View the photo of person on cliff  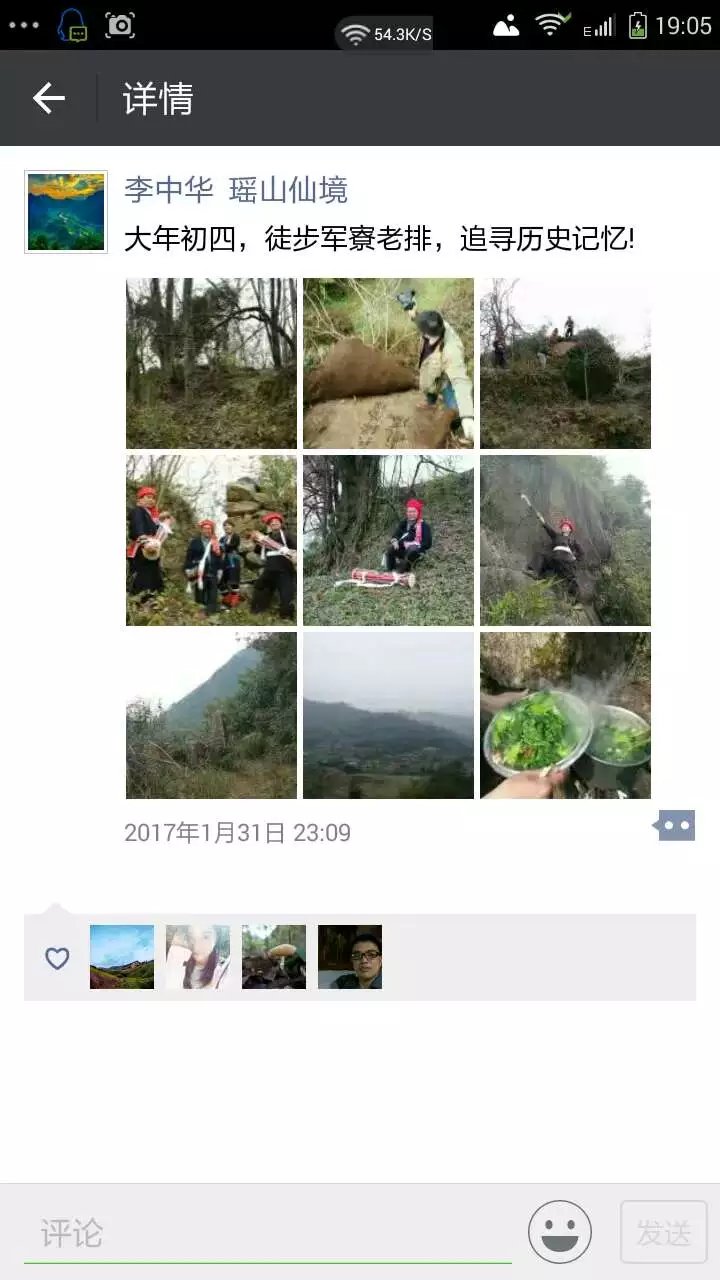tap(565, 540)
